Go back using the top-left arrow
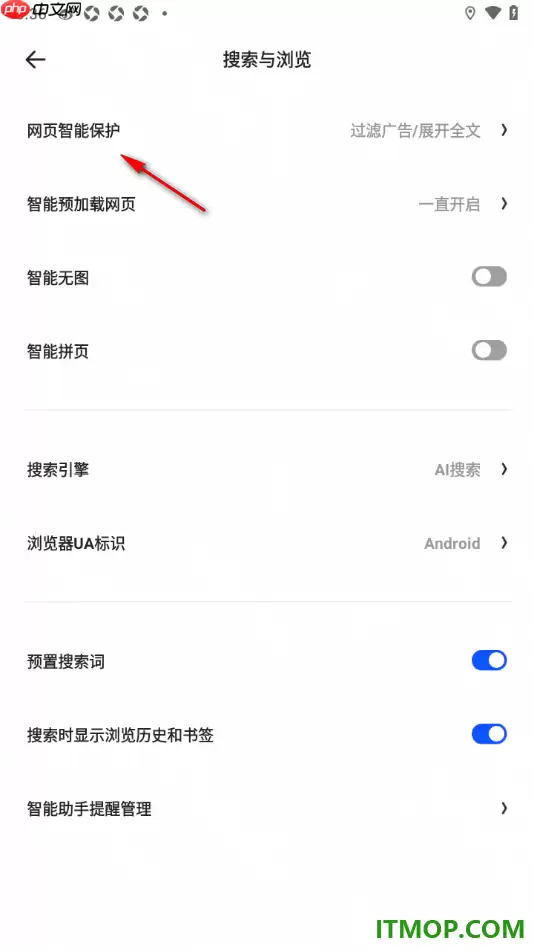 tap(35, 60)
